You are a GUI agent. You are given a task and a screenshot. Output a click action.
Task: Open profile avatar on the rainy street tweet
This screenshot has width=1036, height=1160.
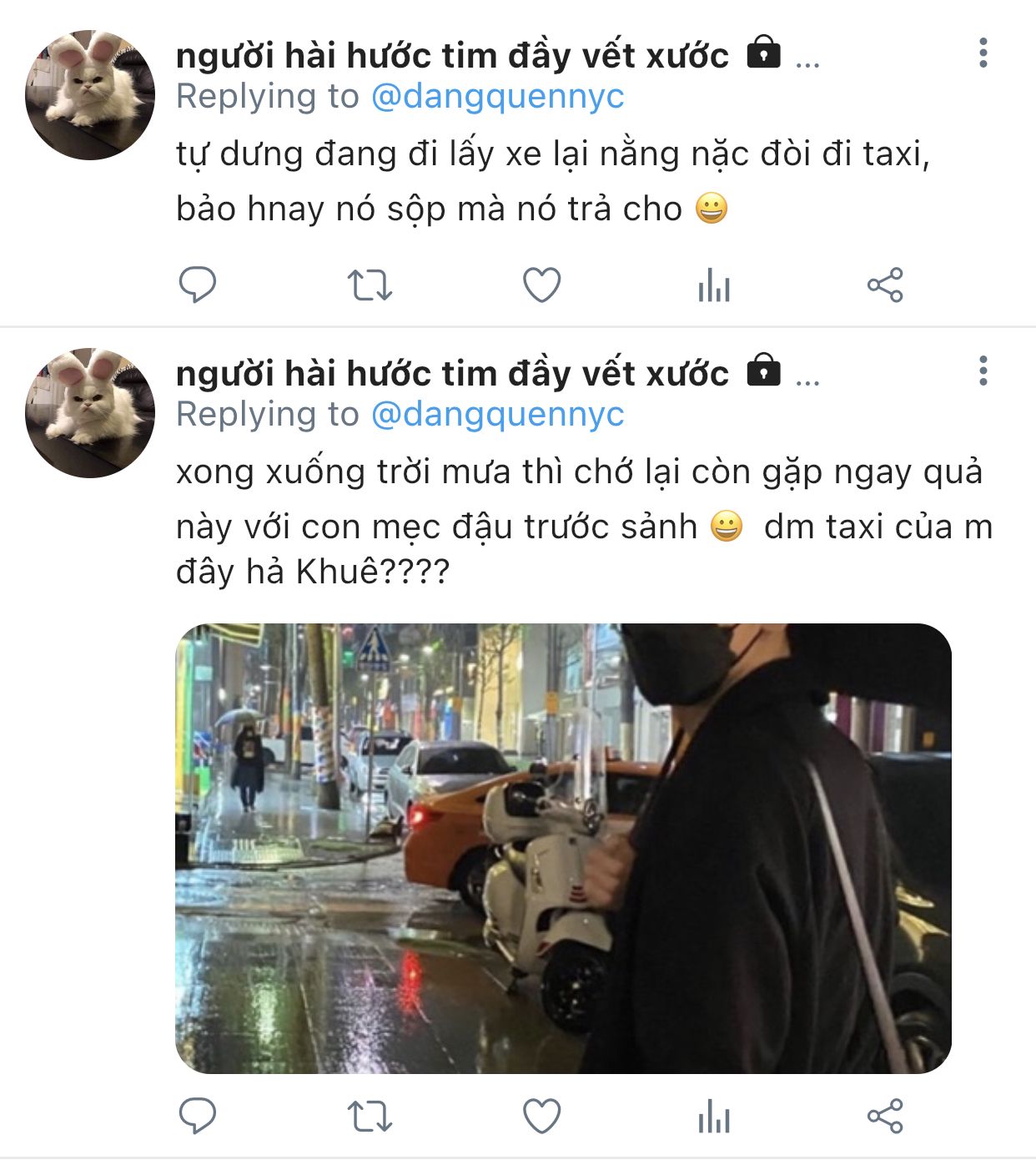point(90,413)
